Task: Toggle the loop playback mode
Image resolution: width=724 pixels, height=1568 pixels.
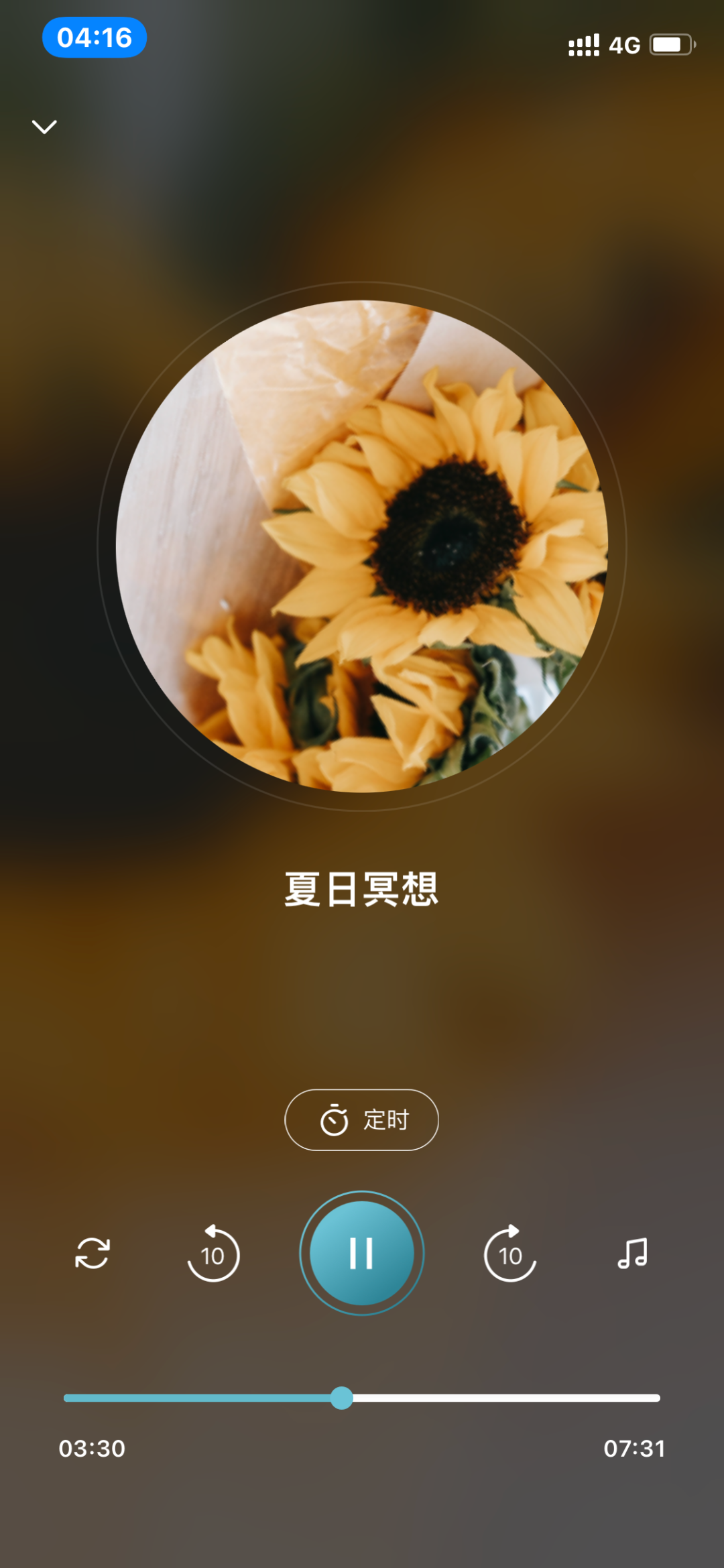Action: [93, 1253]
